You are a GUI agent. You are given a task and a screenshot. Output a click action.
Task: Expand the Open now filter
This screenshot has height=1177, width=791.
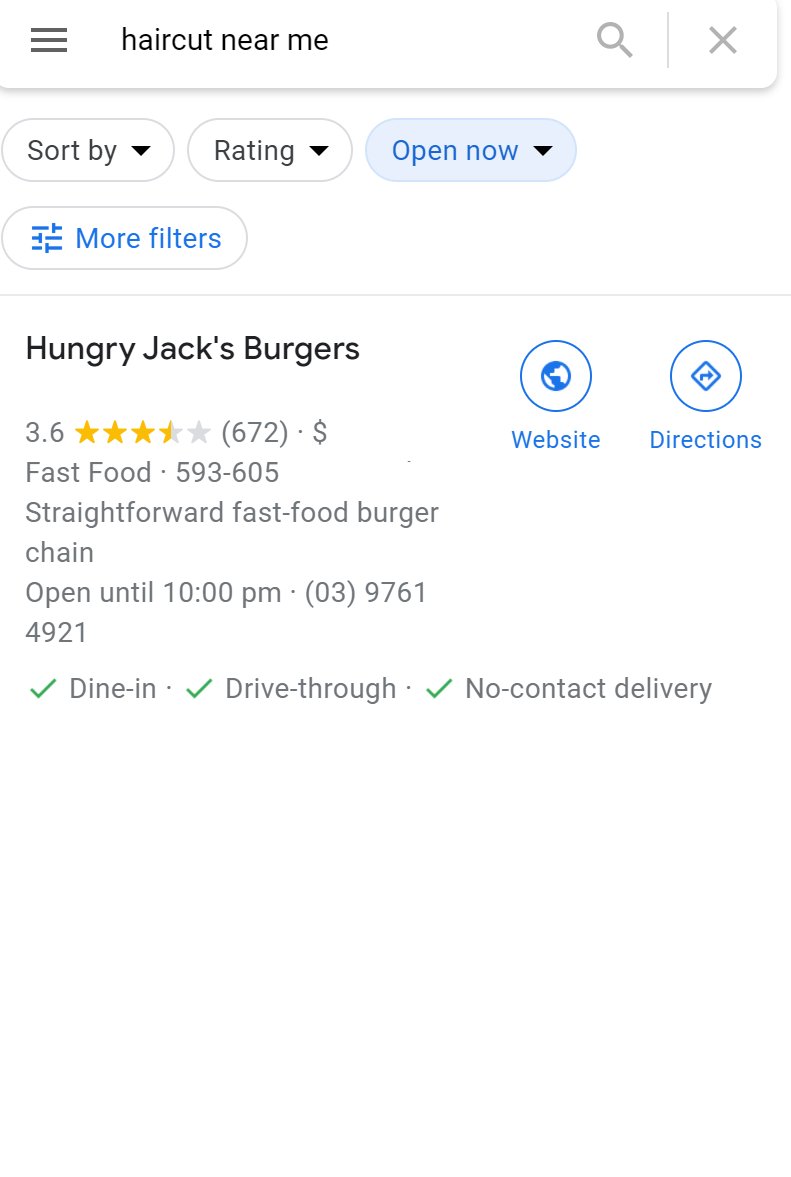(x=471, y=151)
